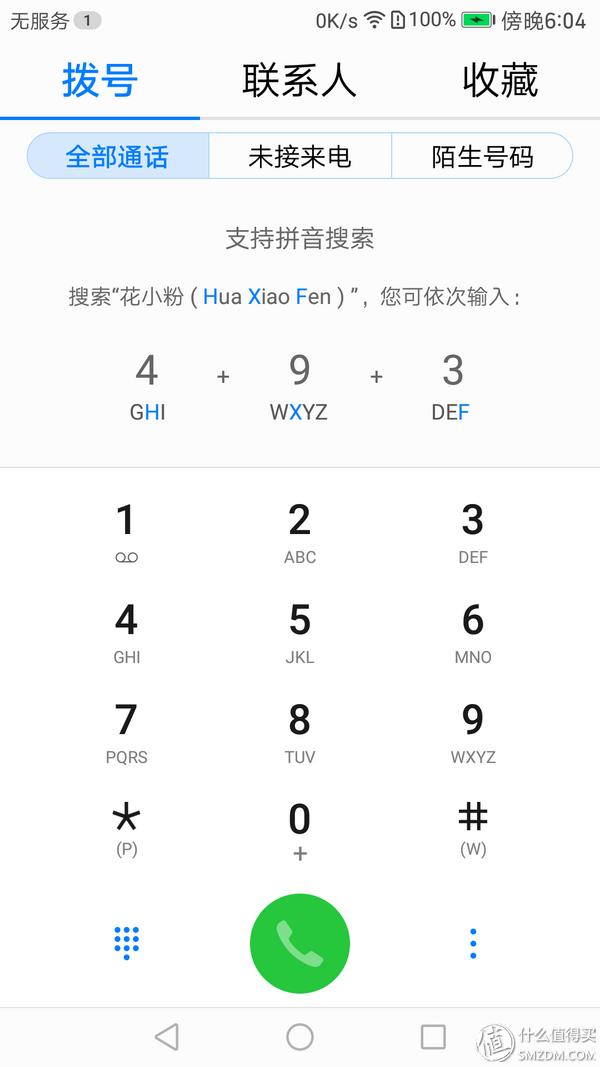The width and height of the screenshot is (600, 1067).
Task: Go back with system back button
Action: (x=167, y=1037)
